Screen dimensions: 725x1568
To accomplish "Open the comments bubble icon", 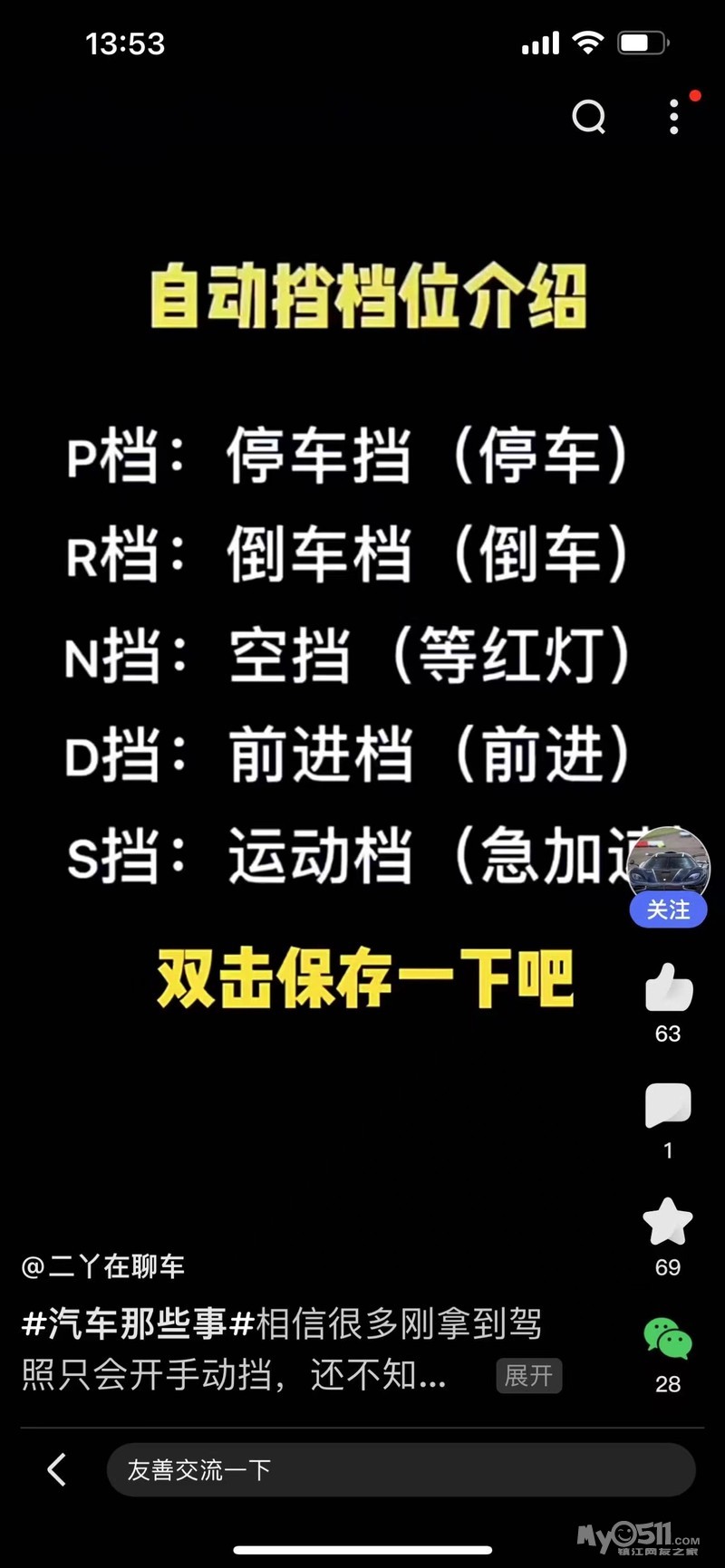I will [668, 1105].
